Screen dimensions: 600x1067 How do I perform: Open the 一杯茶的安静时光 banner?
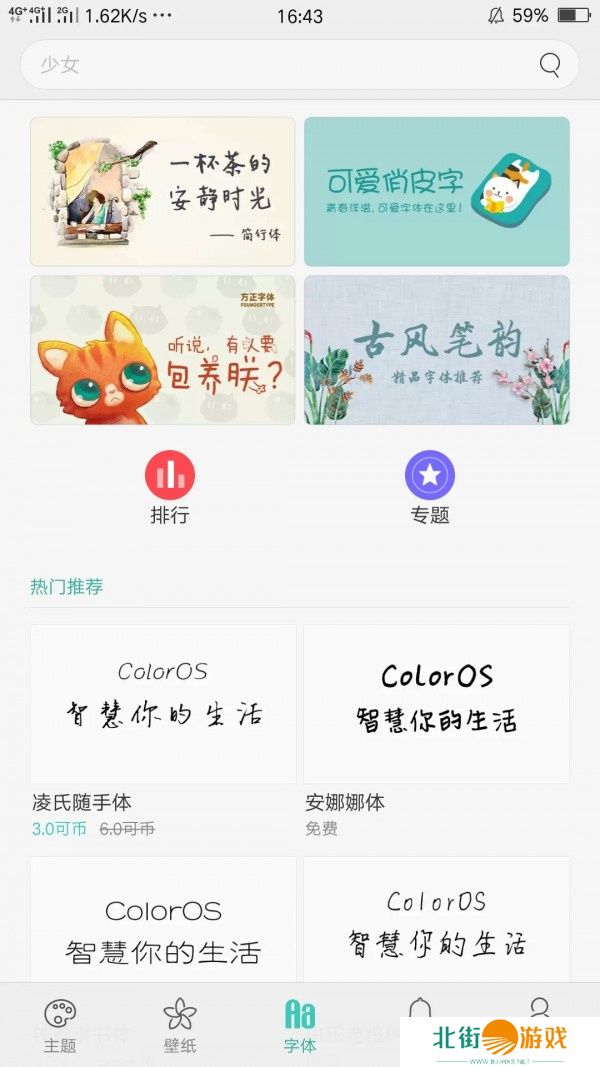tap(163, 191)
